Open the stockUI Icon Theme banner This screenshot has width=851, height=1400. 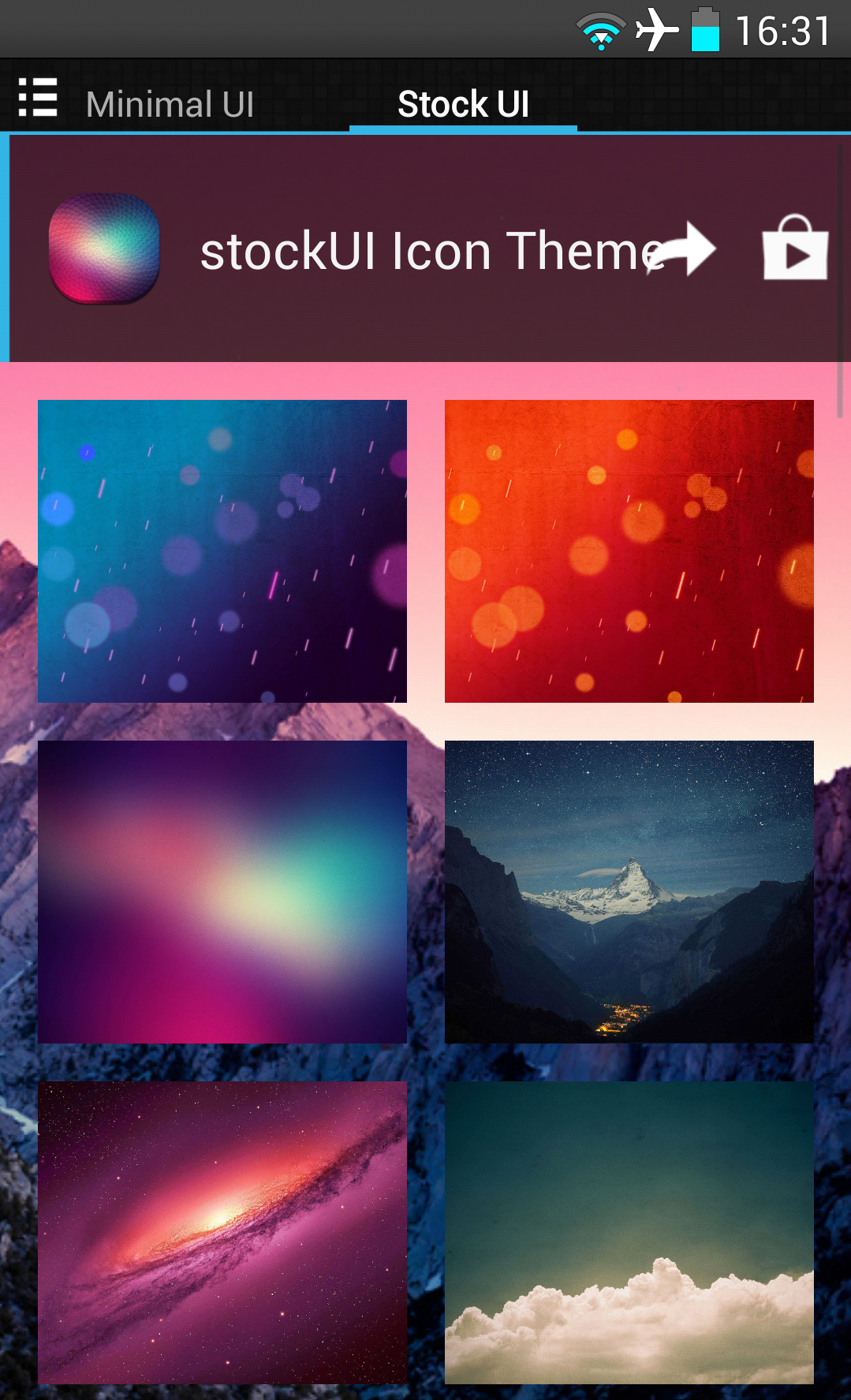(x=424, y=248)
